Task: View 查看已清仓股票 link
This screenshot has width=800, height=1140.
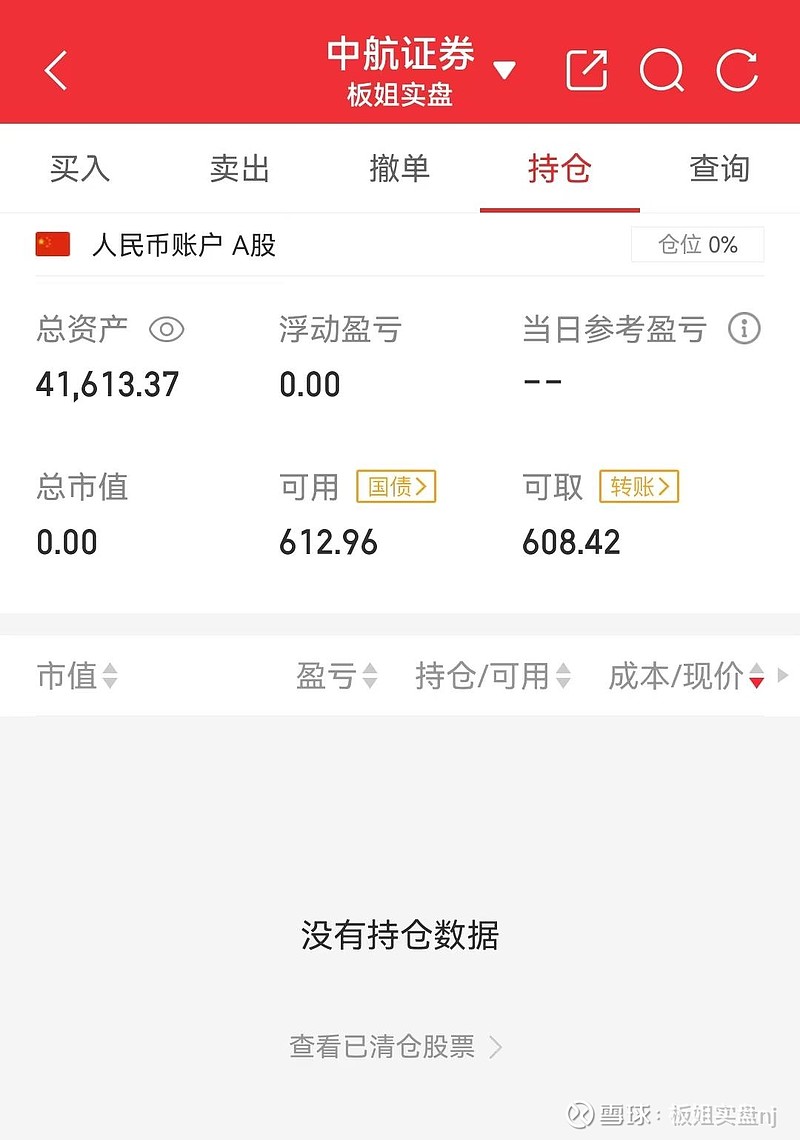Action: [396, 1047]
